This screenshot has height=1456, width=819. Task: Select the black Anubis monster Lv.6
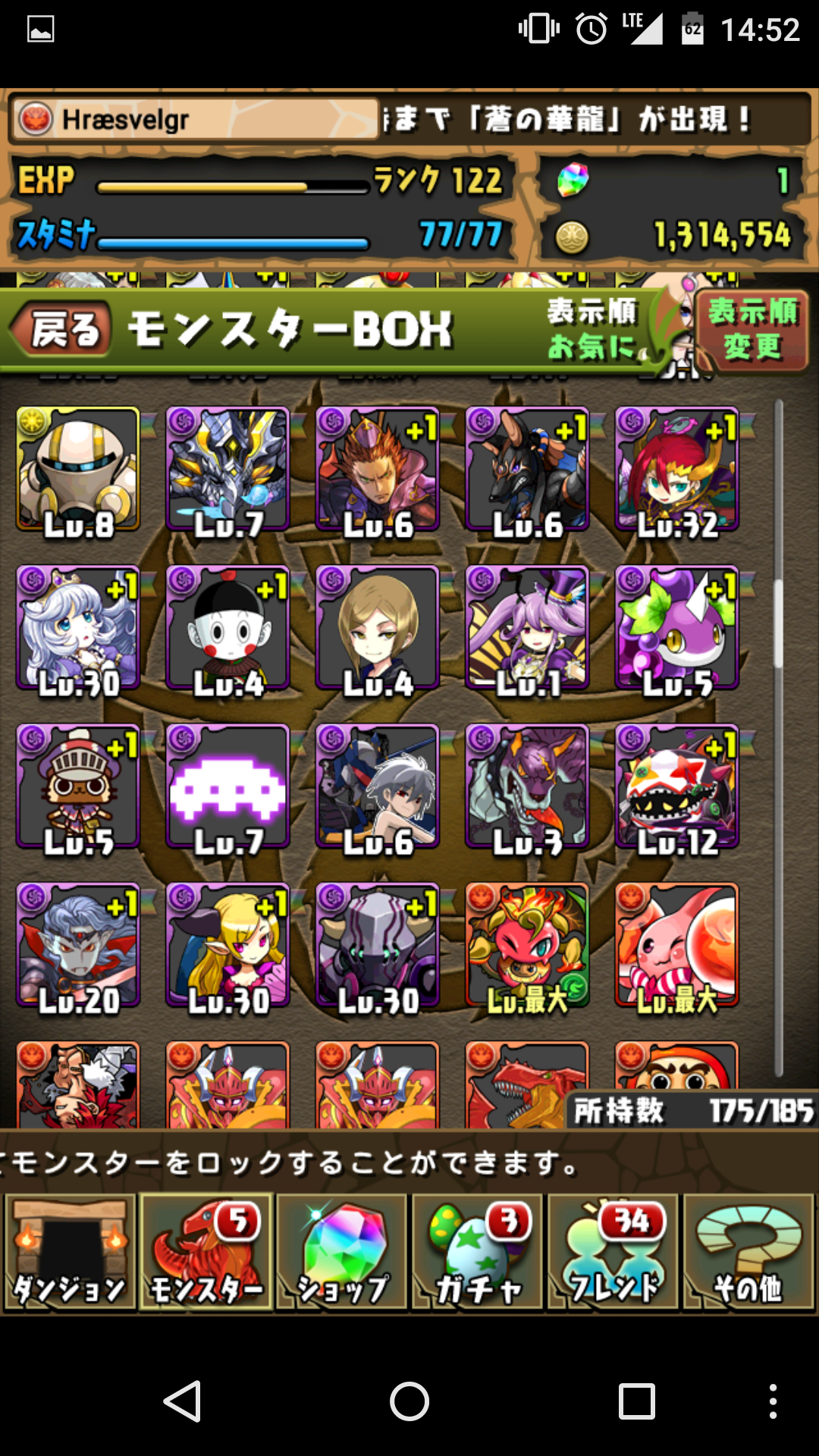[x=527, y=469]
